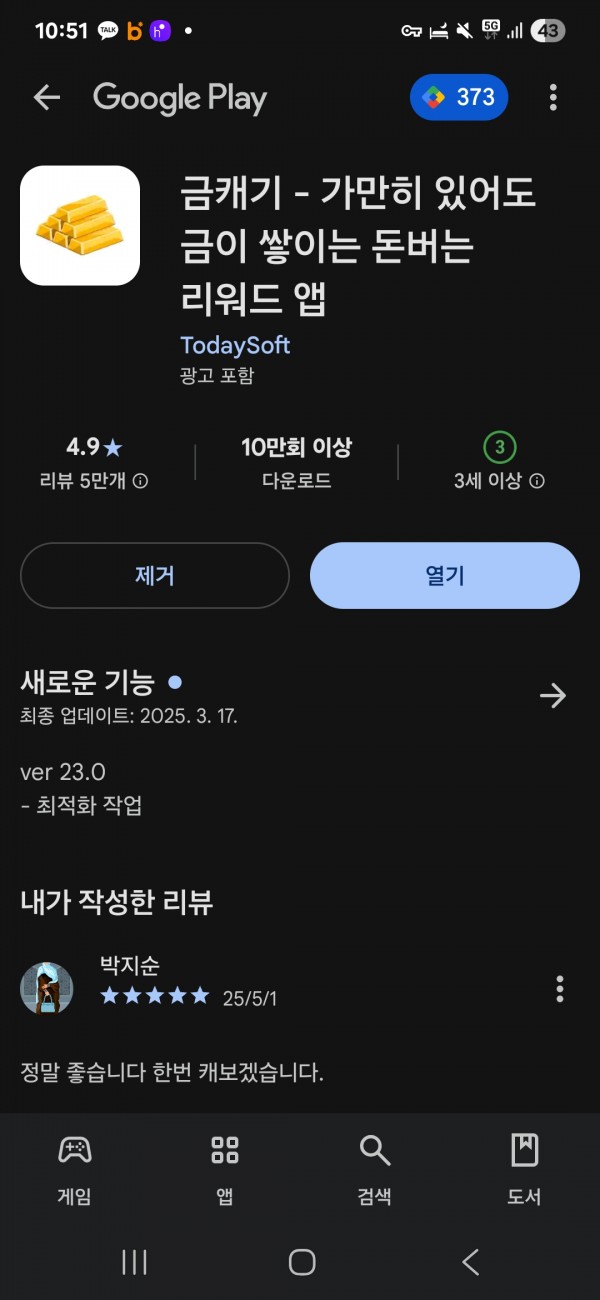Expand 새로운 기능 with the arrow
Viewport: 600px width, 1300px height.
pos(553,696)
